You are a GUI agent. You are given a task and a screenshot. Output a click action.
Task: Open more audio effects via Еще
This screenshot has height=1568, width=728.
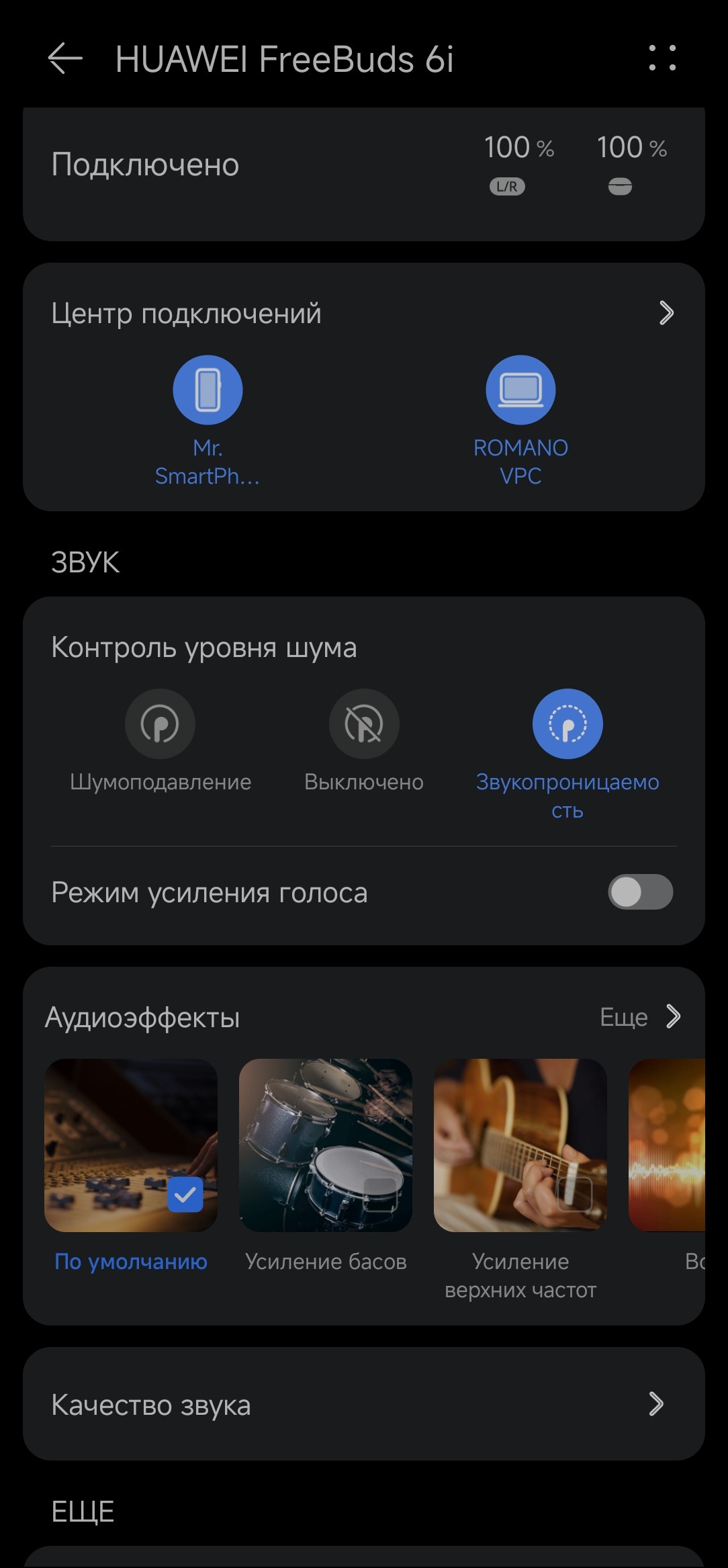tap(640, 1017)
